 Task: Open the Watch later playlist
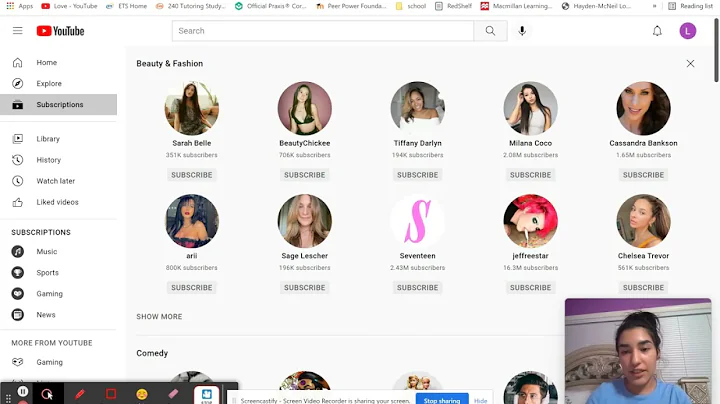(x=55, y=180)
